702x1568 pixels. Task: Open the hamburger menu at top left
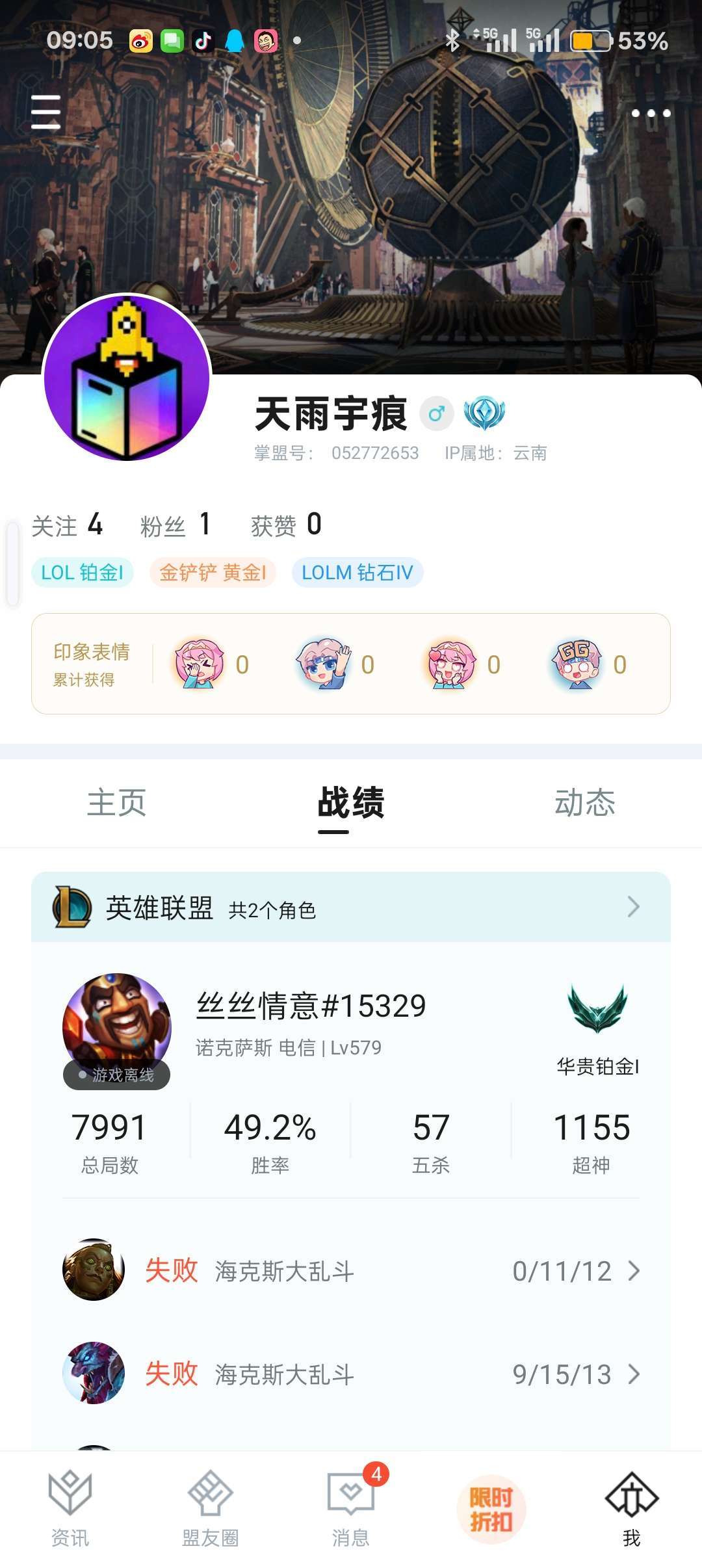click(x=44, y=112)
